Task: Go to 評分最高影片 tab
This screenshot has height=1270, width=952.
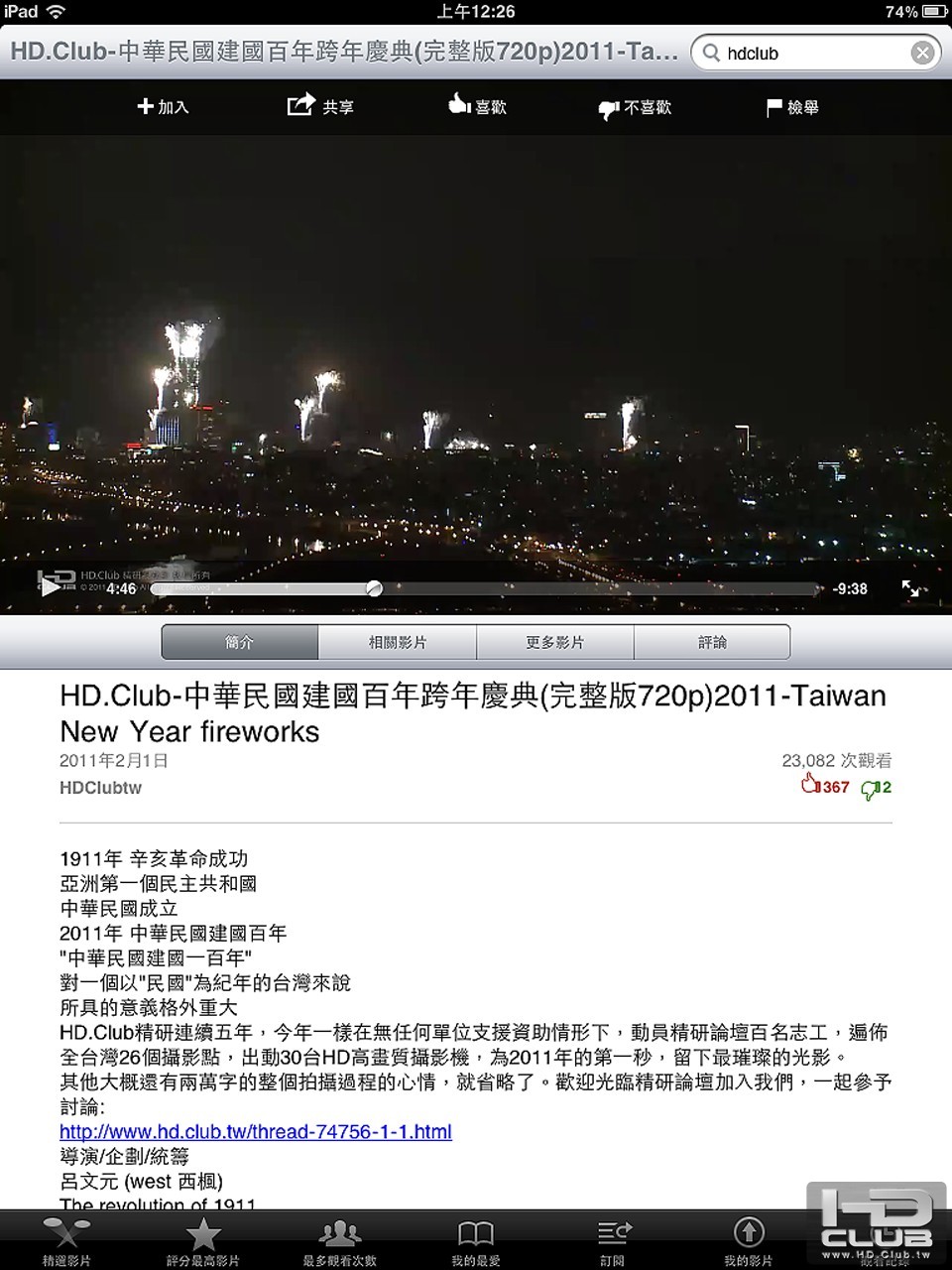Action: point(203,1240)
